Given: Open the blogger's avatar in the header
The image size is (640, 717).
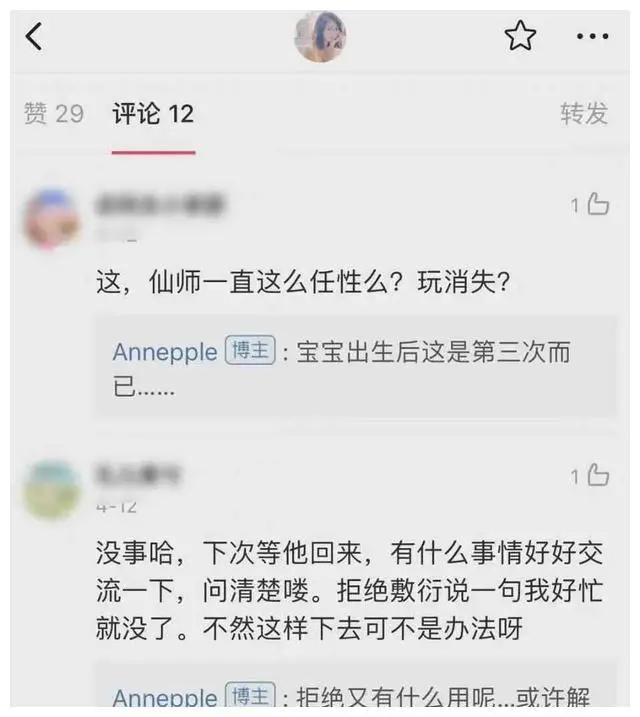Looking at the screenshot, I should [x=320, y=38].
